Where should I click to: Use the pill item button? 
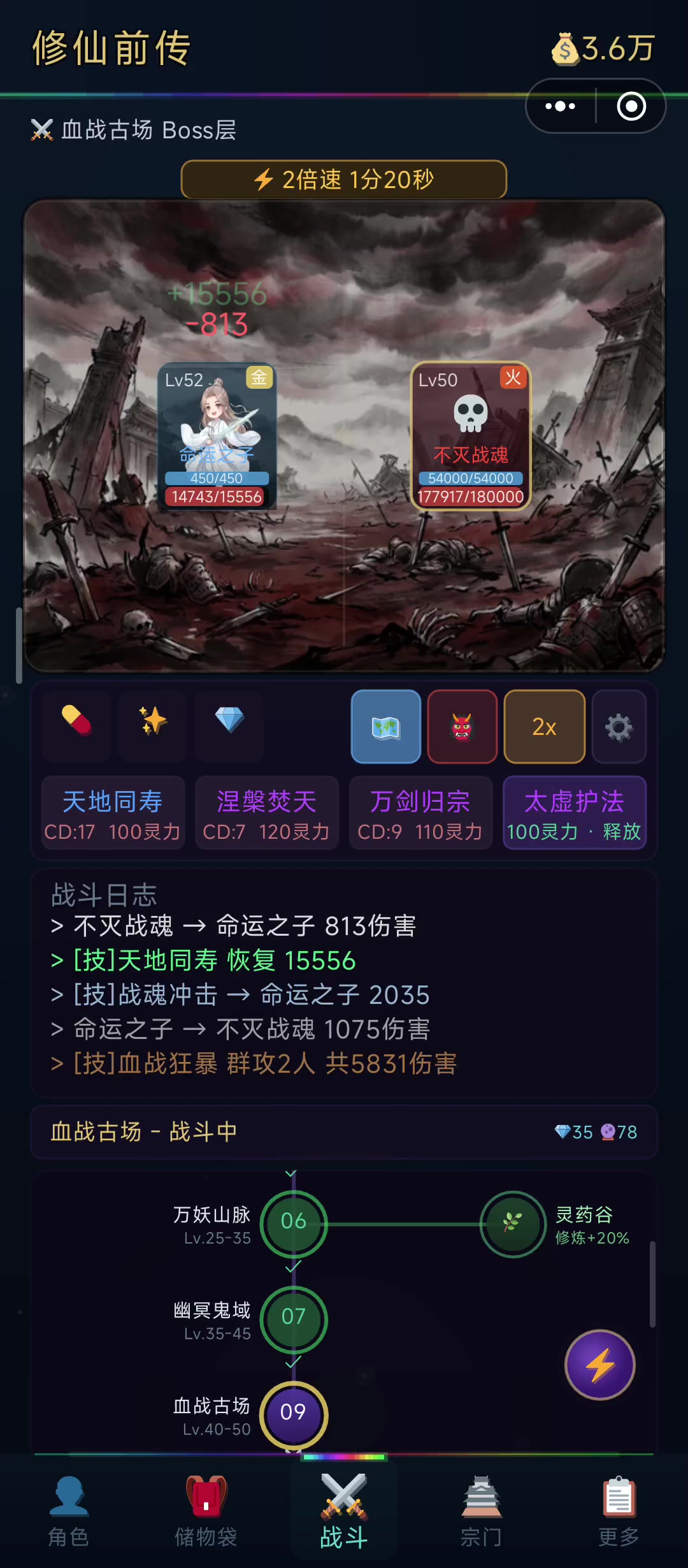[76, 722]
